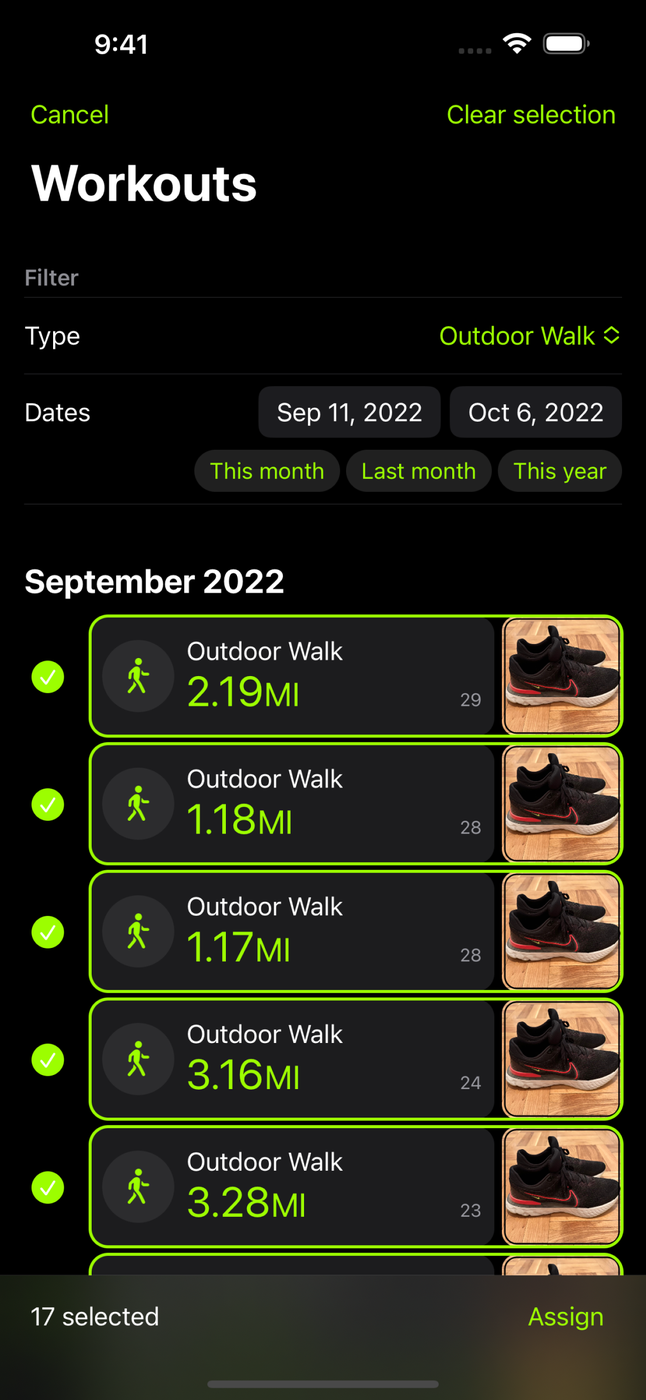Tap Clear selection
This screenshot has height=1400, width=646.
(531, 115)
